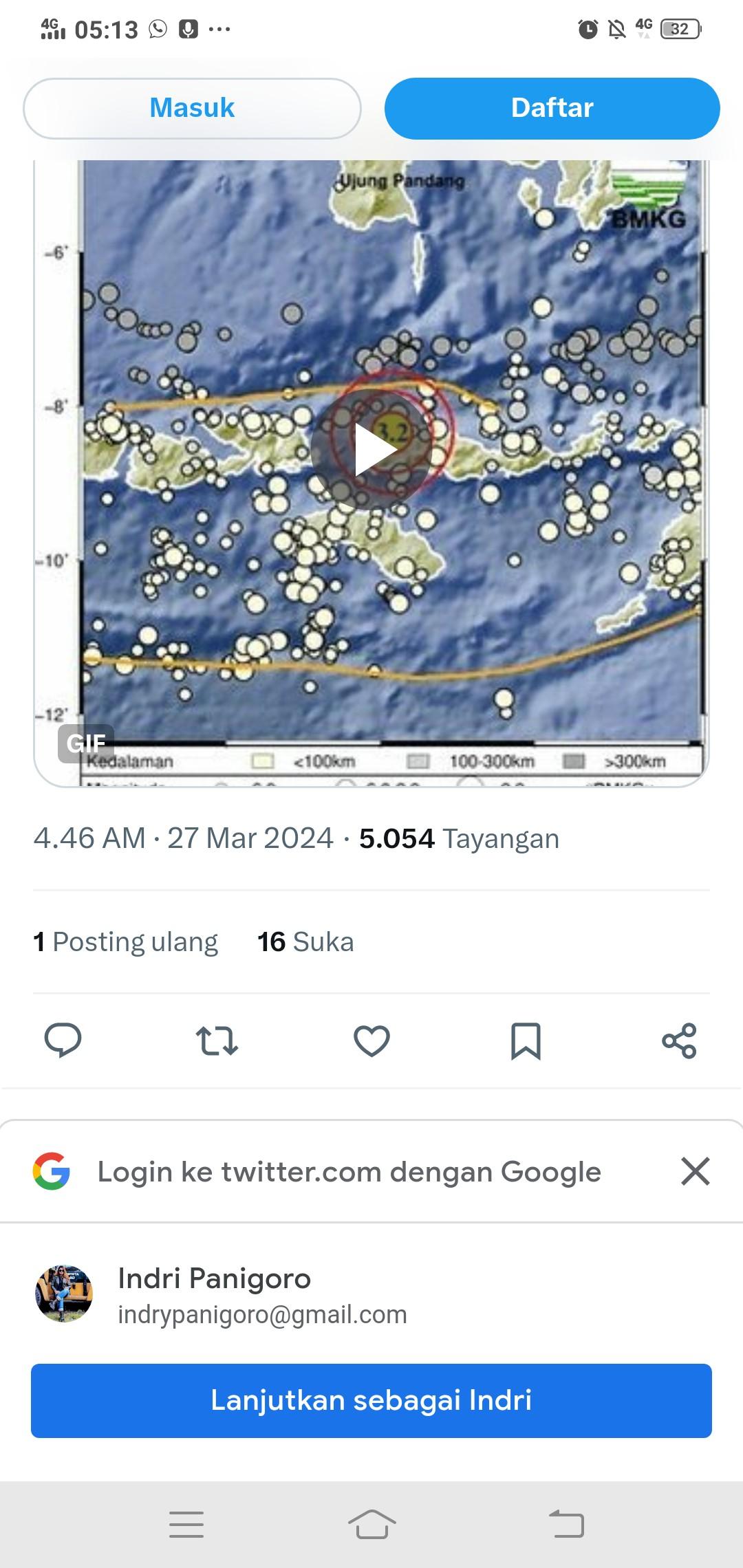The width and height of the screenshot is (743, 1568).
Task: Play the earthquake map GIF
Action: coord(371,450)
